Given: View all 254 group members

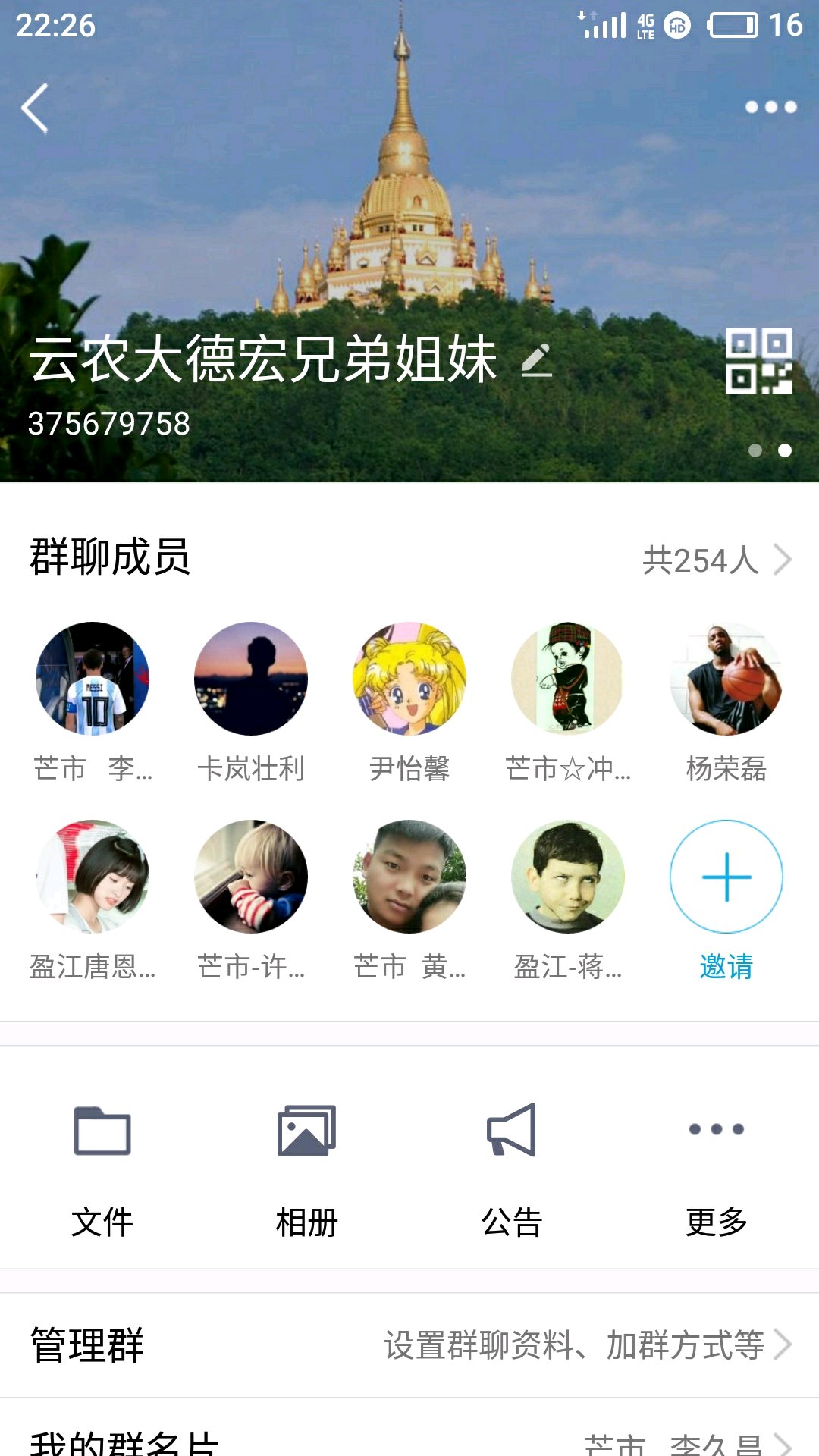Looking at the screenshot, I should (x=716, y=560).
